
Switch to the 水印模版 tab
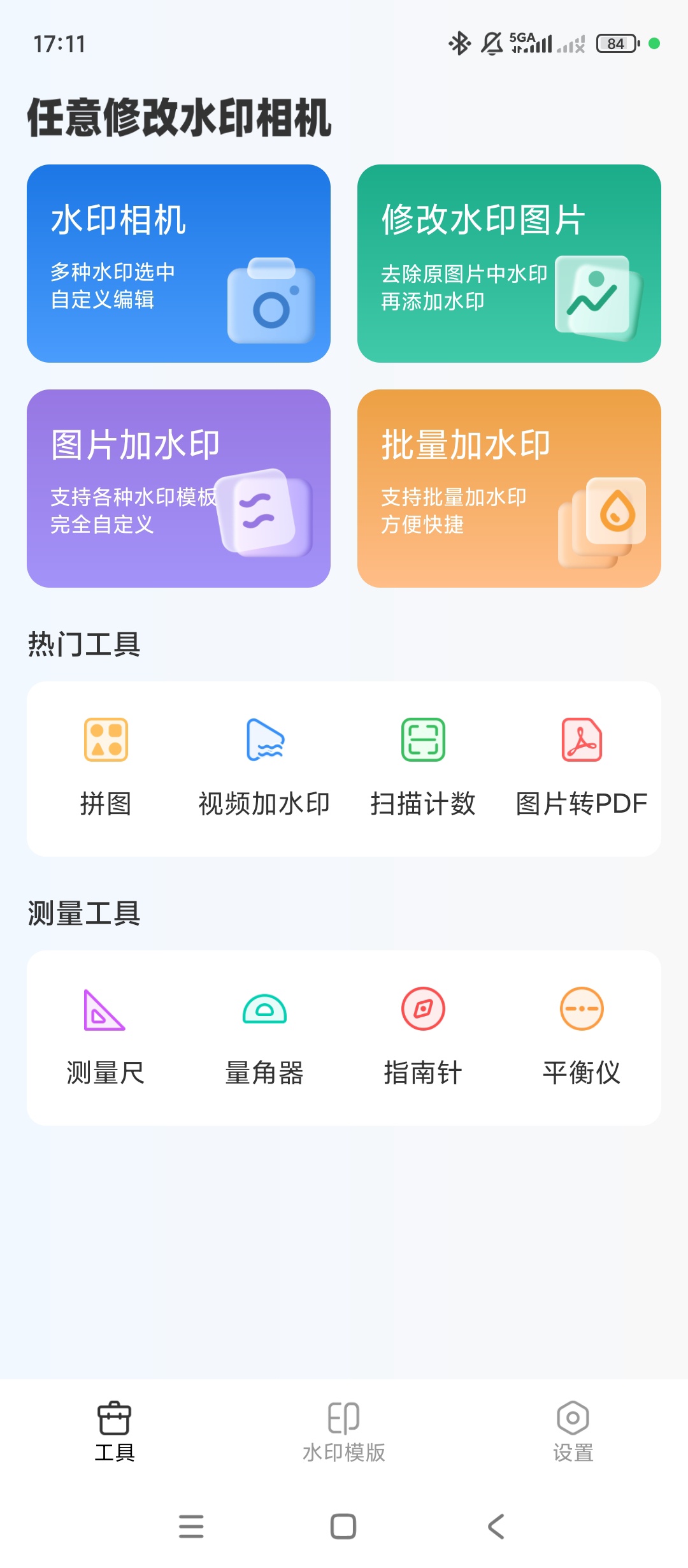(x=344, y=1432)
